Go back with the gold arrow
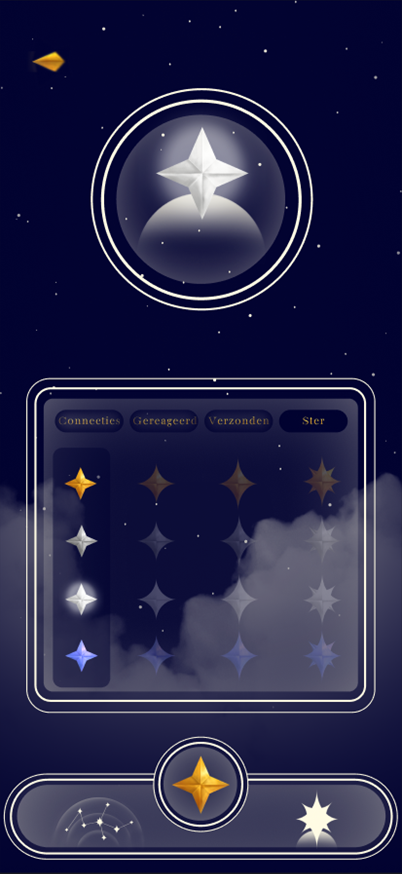402x874 pixels. tap(49, 61)
